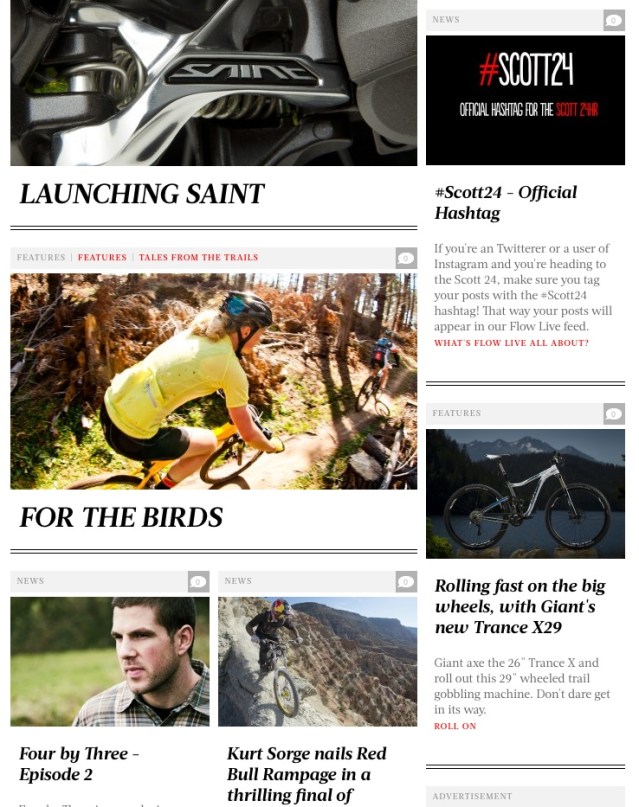The height and width of the screenshot is (807, 639).
Task: Read the Launching Saint headline story
Action: tap(142, 194)
